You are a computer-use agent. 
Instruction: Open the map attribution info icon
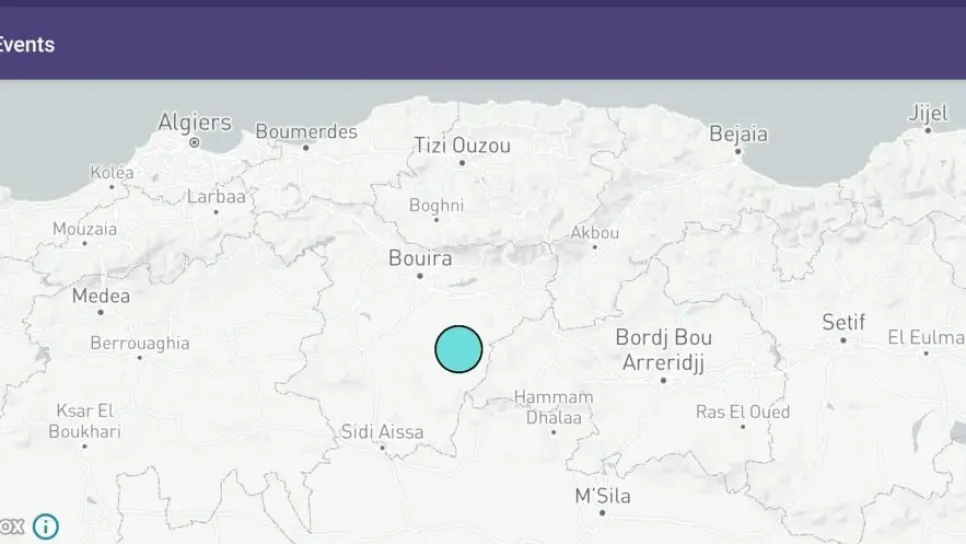tap(45, 527)
